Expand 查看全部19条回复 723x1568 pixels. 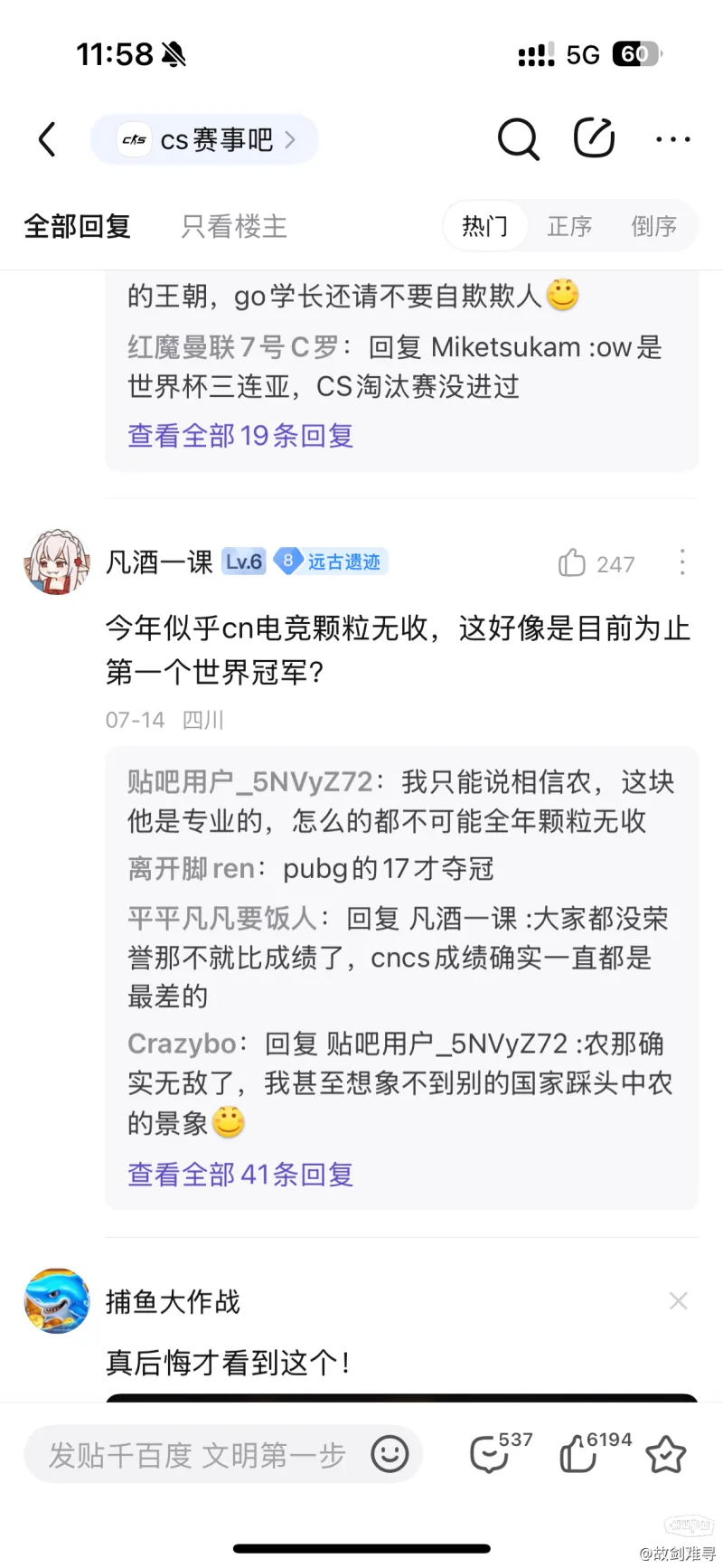(x=240, y=436)
